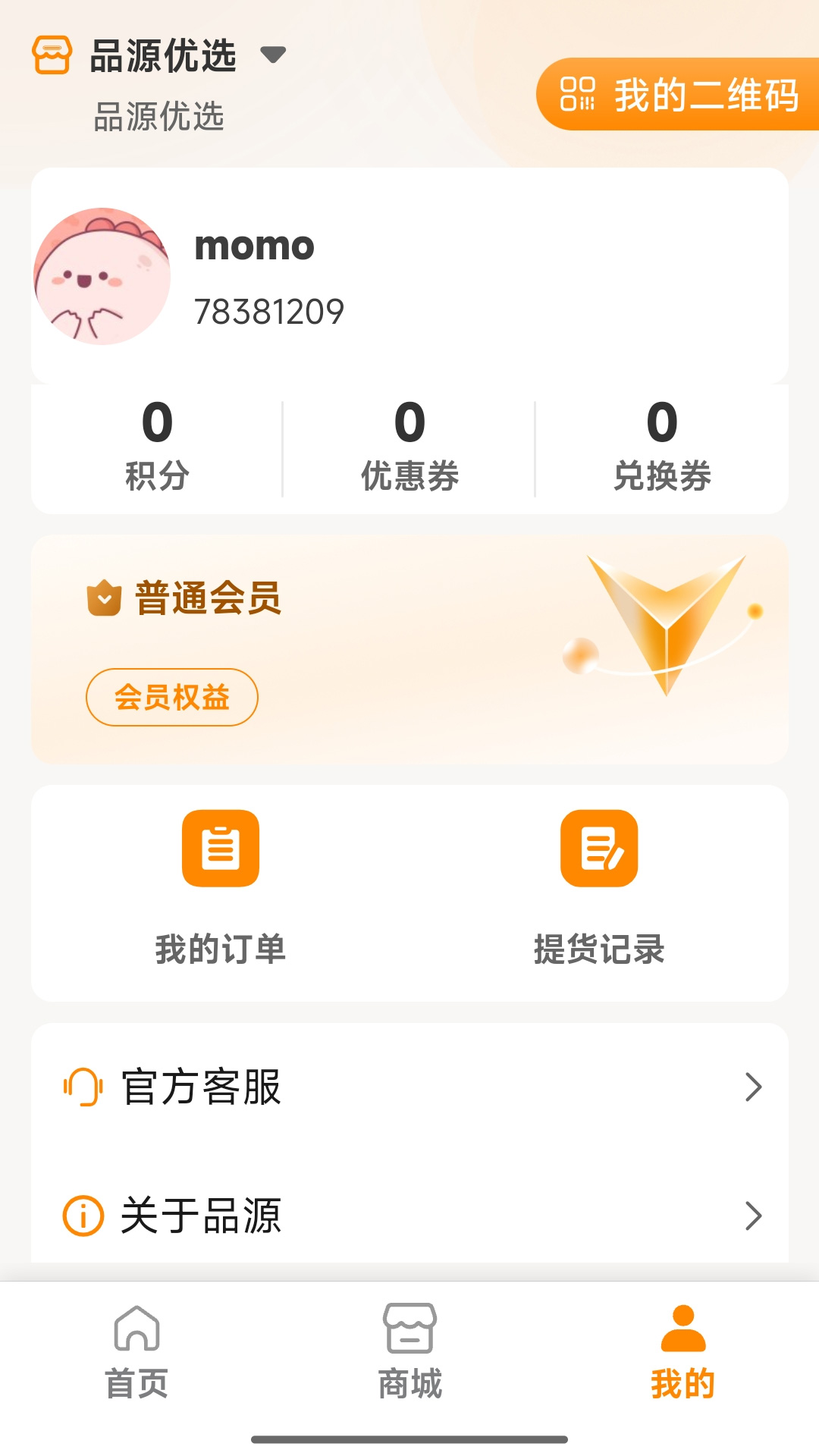
Task: Open 会员权益 membership benefits
Action: point(171,696)
